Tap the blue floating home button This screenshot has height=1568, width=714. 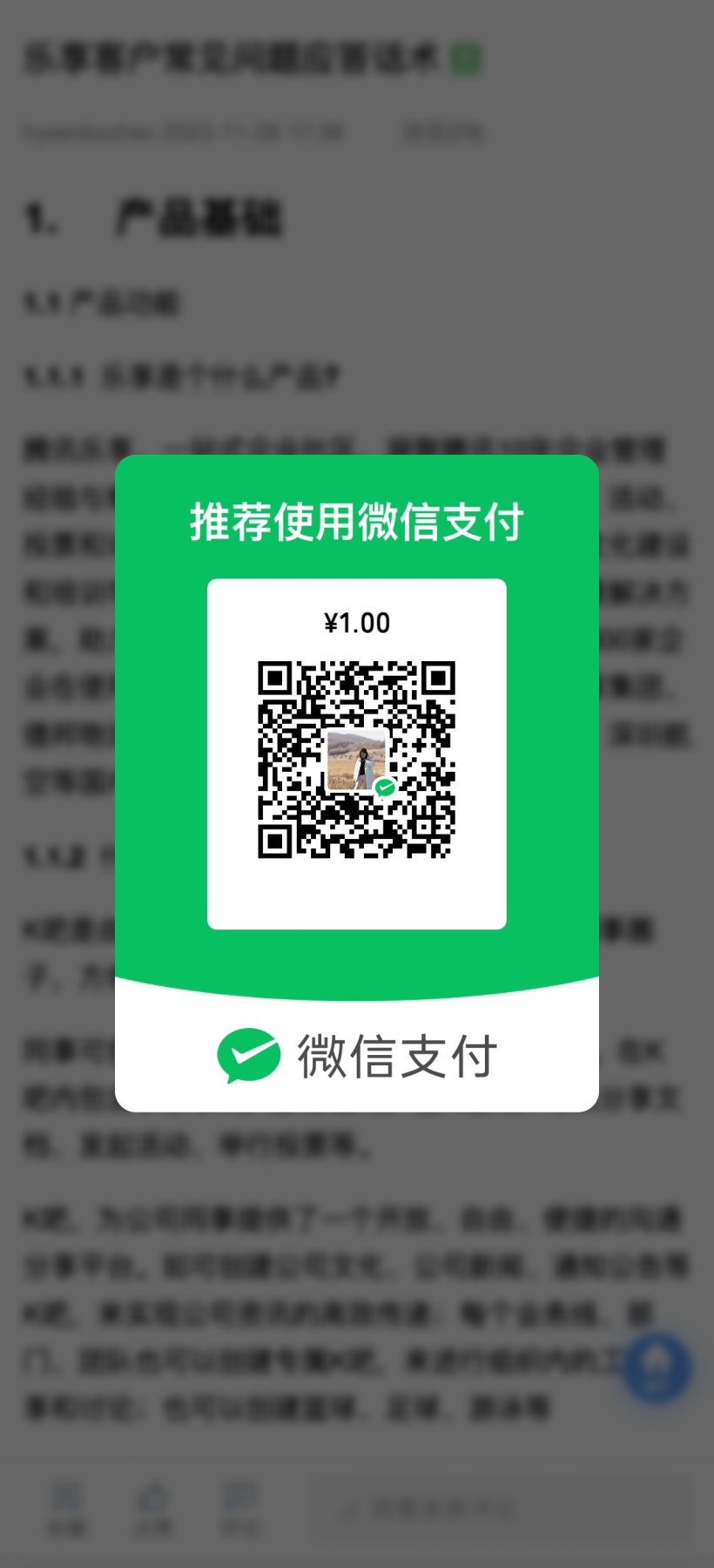[657, 1367]
